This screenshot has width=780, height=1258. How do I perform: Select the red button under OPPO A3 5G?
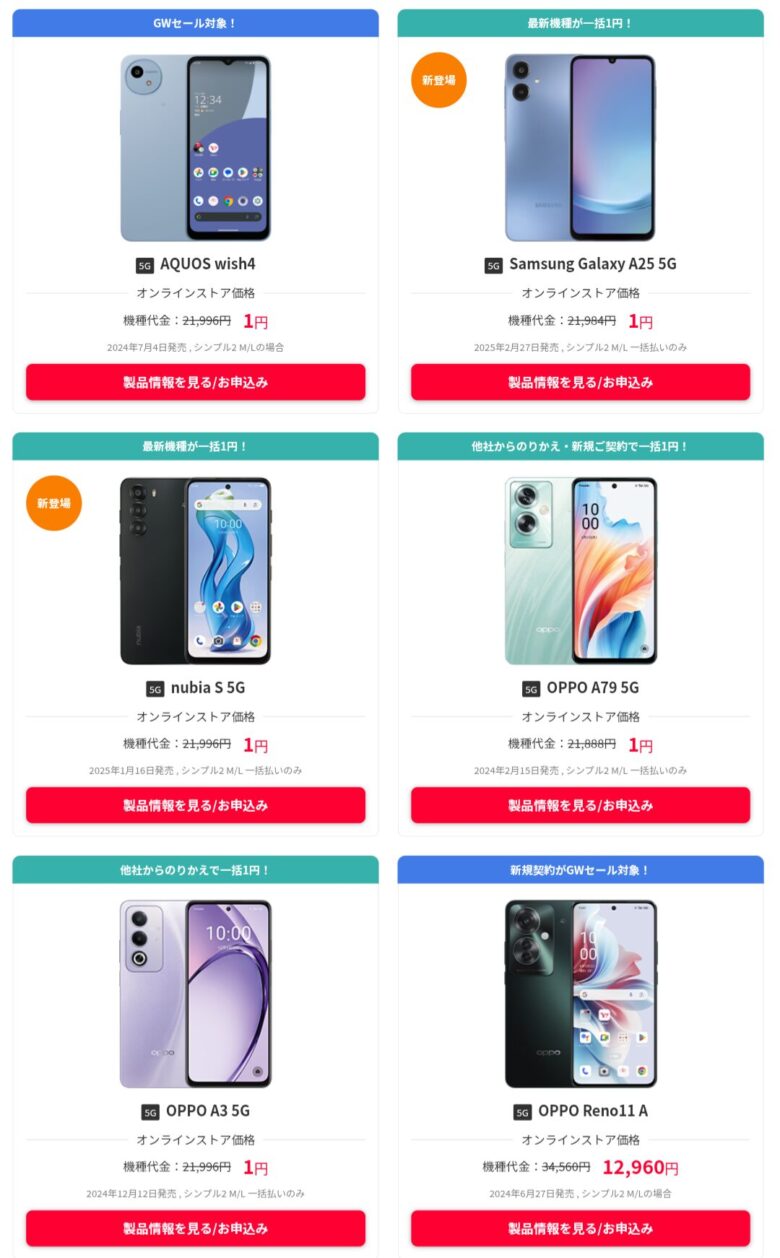(x=195, y=1228)
